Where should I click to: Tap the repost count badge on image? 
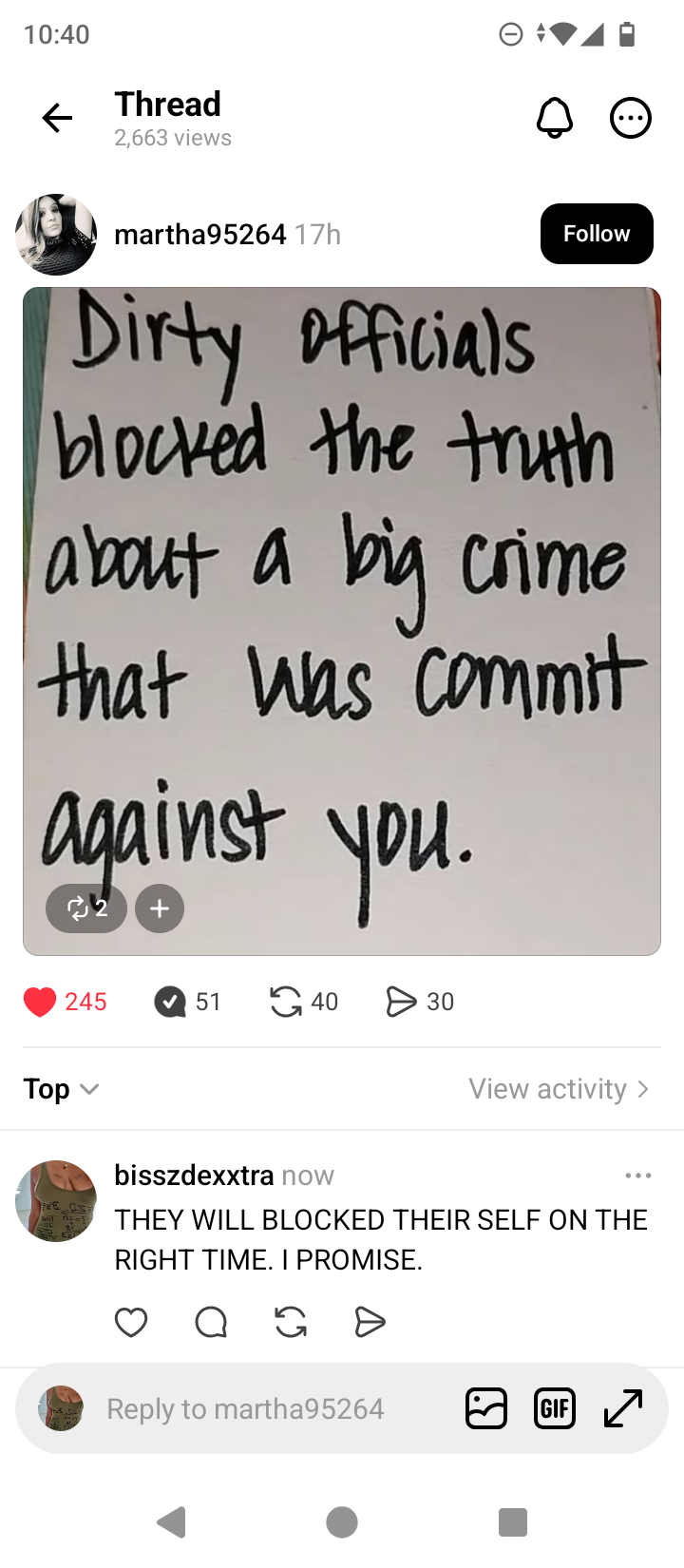click(86, 908)
